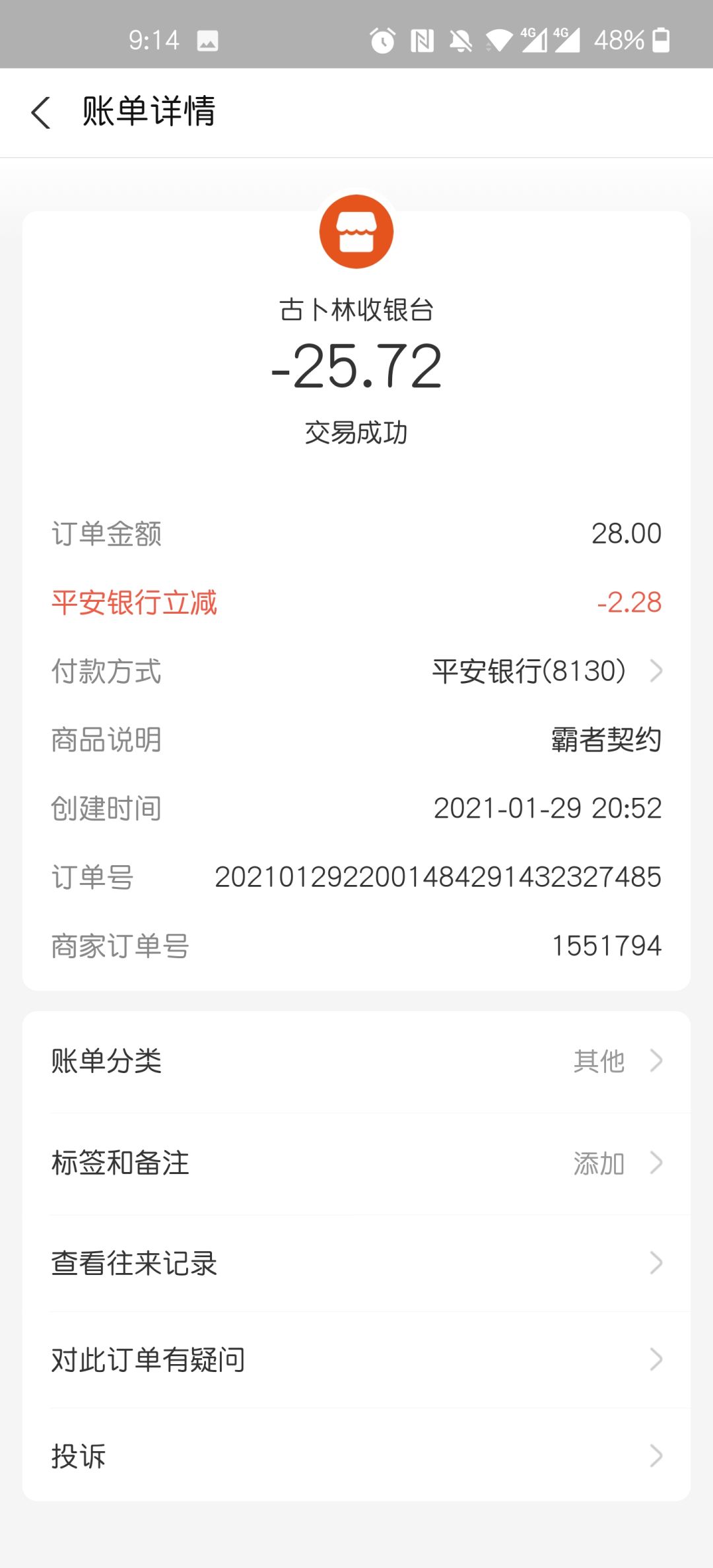Tap the order number 20210129220014842914323274485
The width and height of the screenshot is (713, 1568).
coord(438,878)
